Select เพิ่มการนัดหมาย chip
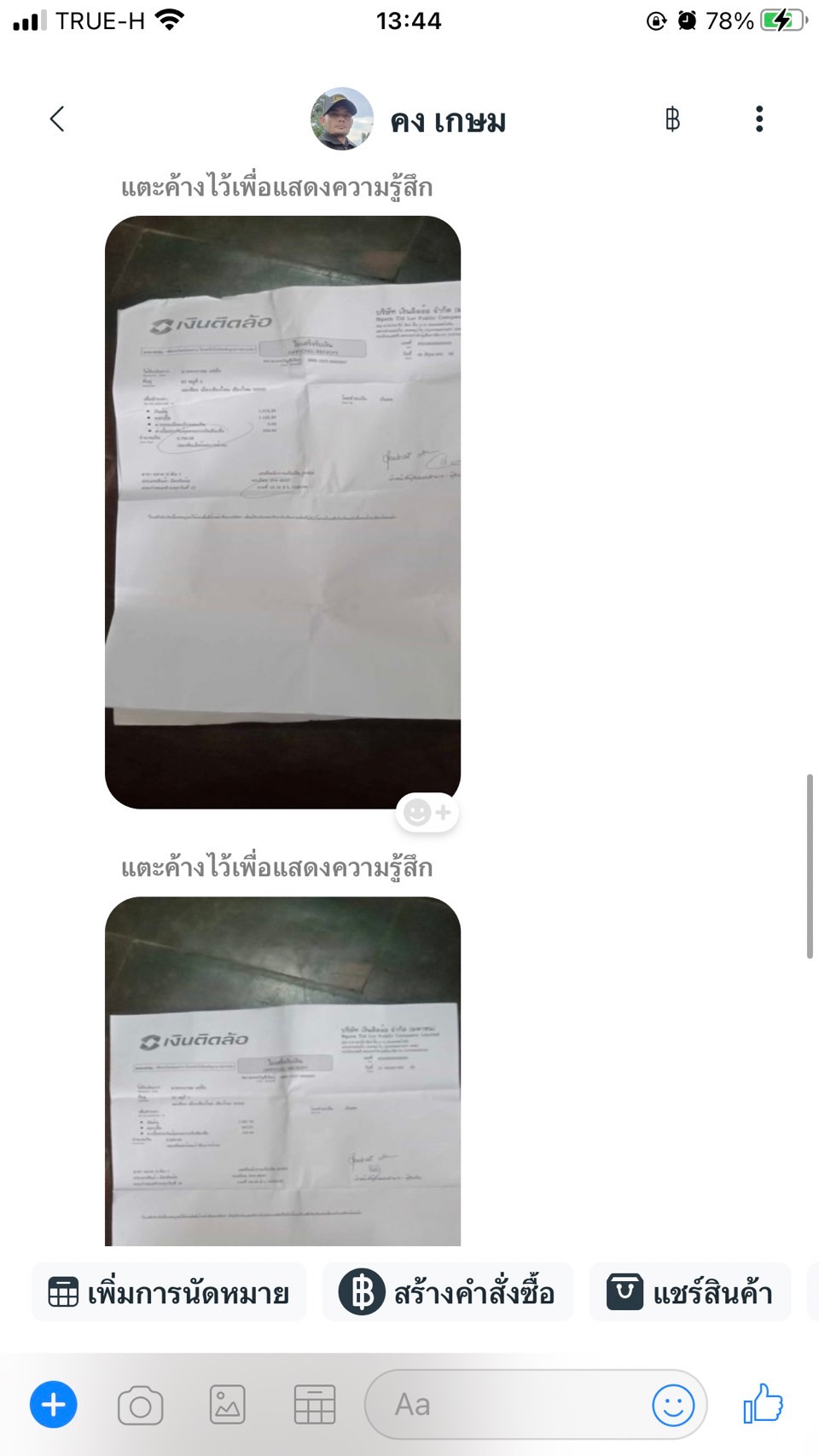 click(x=169, y=1292)
